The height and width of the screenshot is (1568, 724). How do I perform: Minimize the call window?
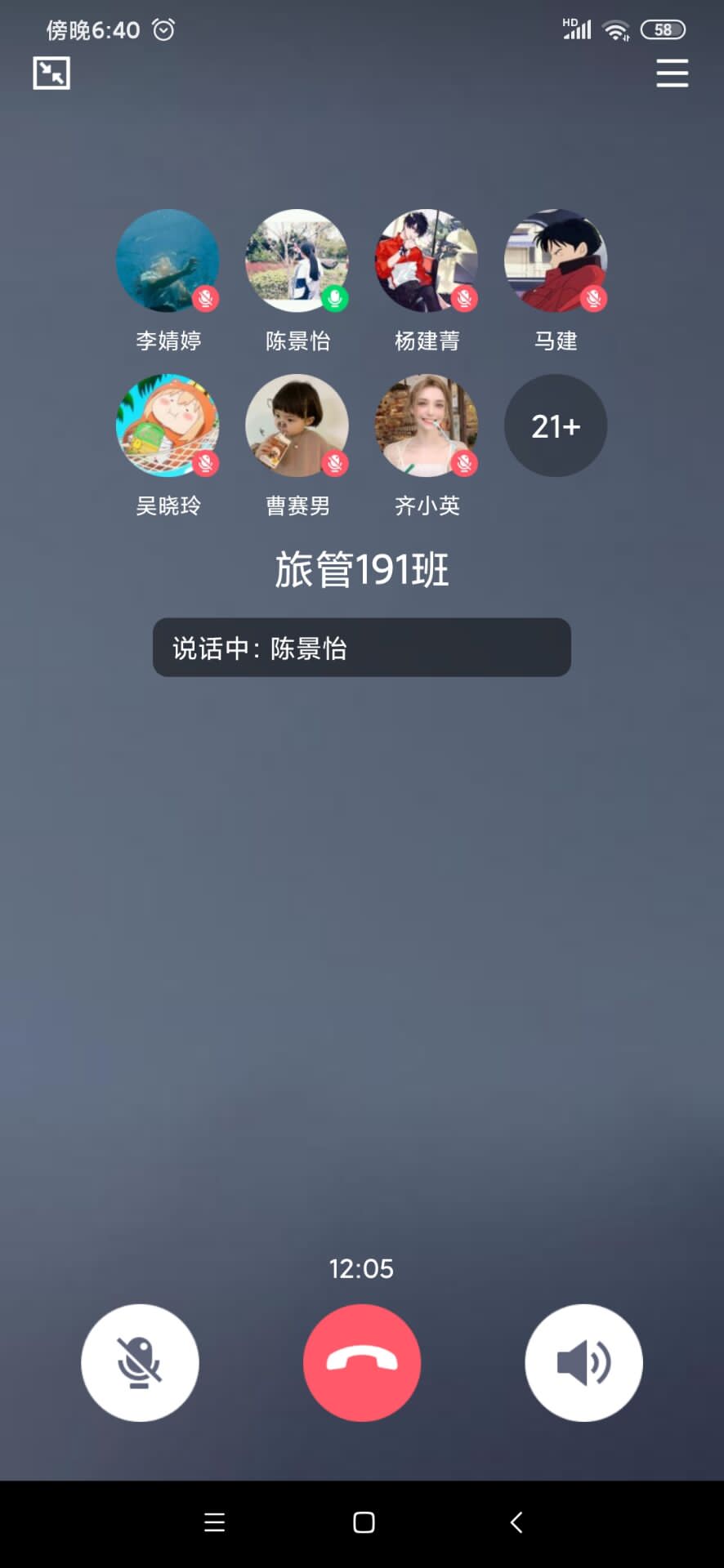tap(51, 73)
